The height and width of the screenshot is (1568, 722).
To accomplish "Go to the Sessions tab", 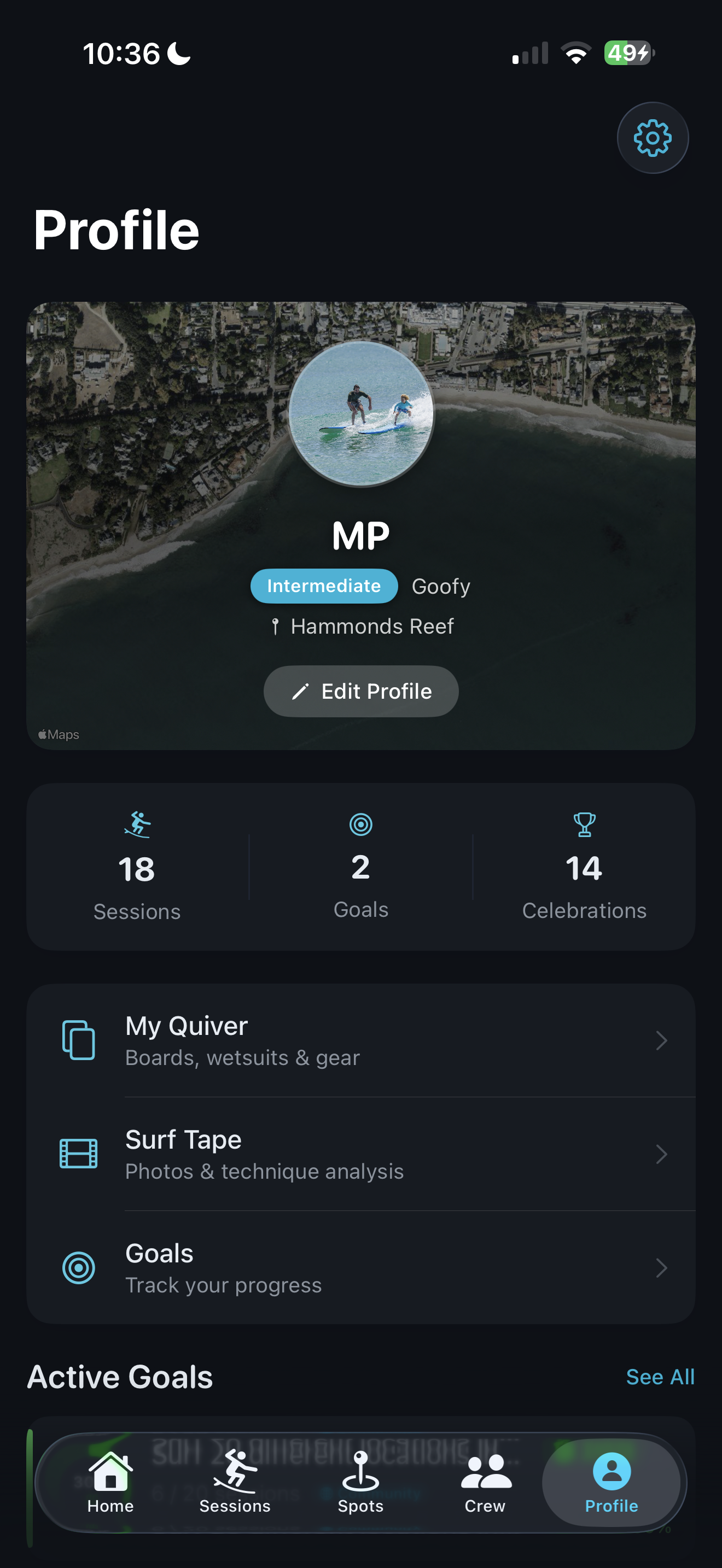I will pyautogui.click(x=235, y=1483).
